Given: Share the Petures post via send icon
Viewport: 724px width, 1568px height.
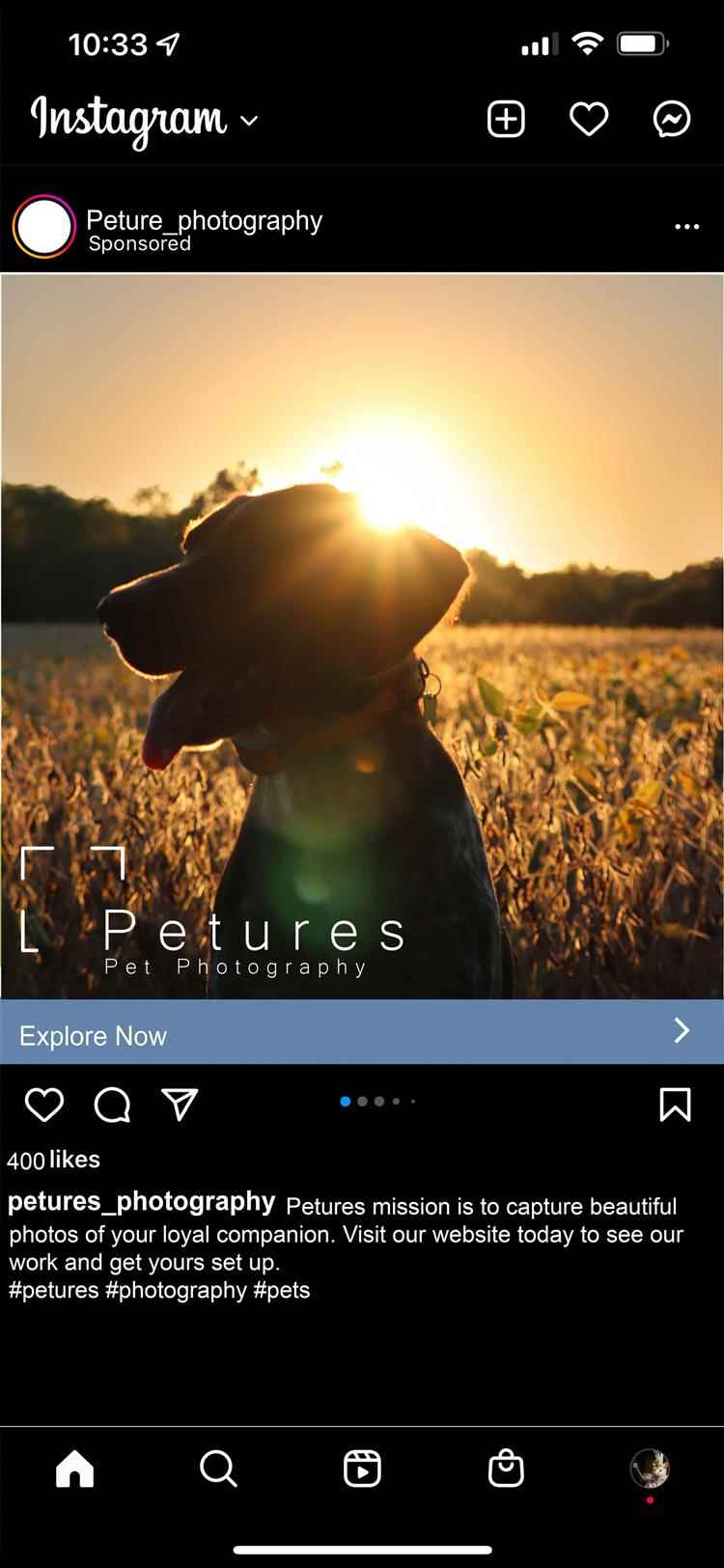Looking at the screenshot, I should point(180,1105).
